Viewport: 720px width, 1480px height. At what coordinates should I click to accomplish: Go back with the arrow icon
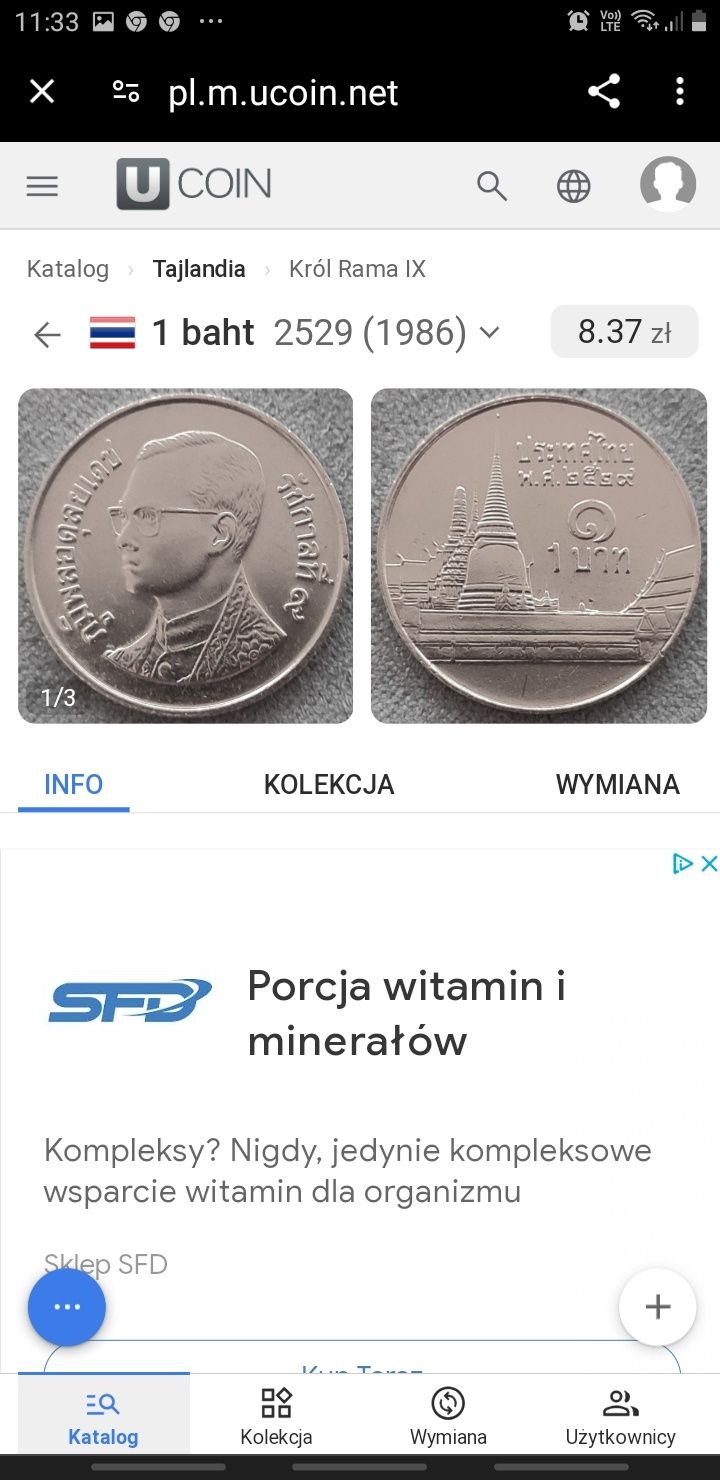point(47,334)
